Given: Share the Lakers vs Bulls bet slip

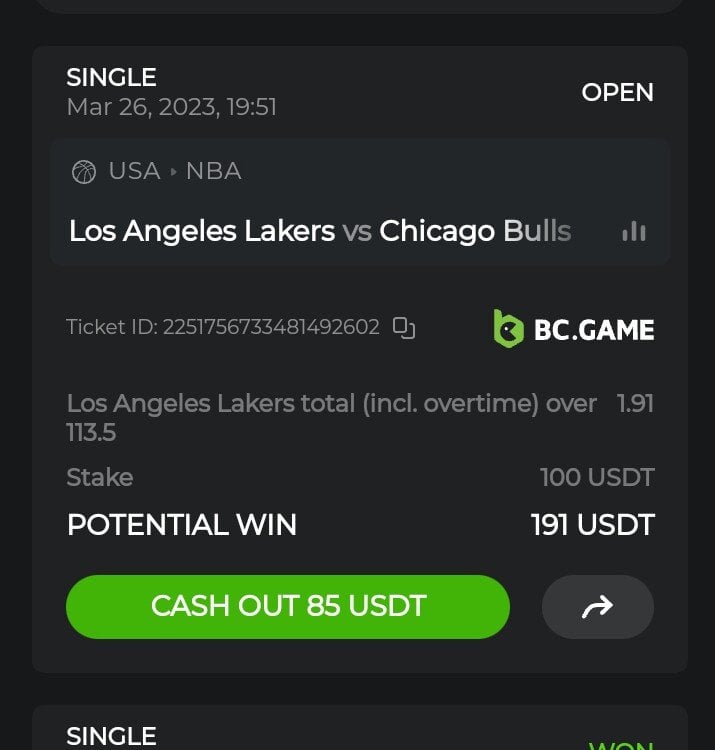Looking at the screenshot, I should (597, 606).
